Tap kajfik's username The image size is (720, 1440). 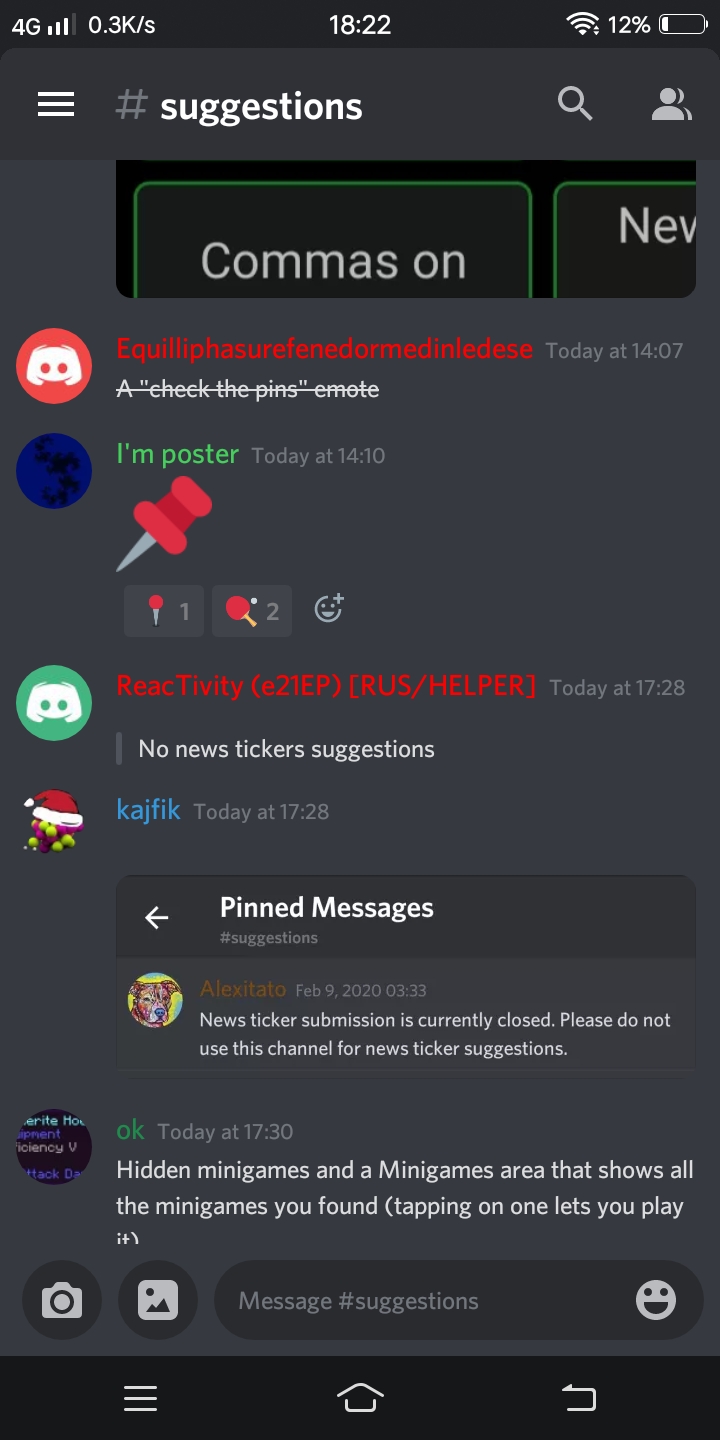(148, 810)
